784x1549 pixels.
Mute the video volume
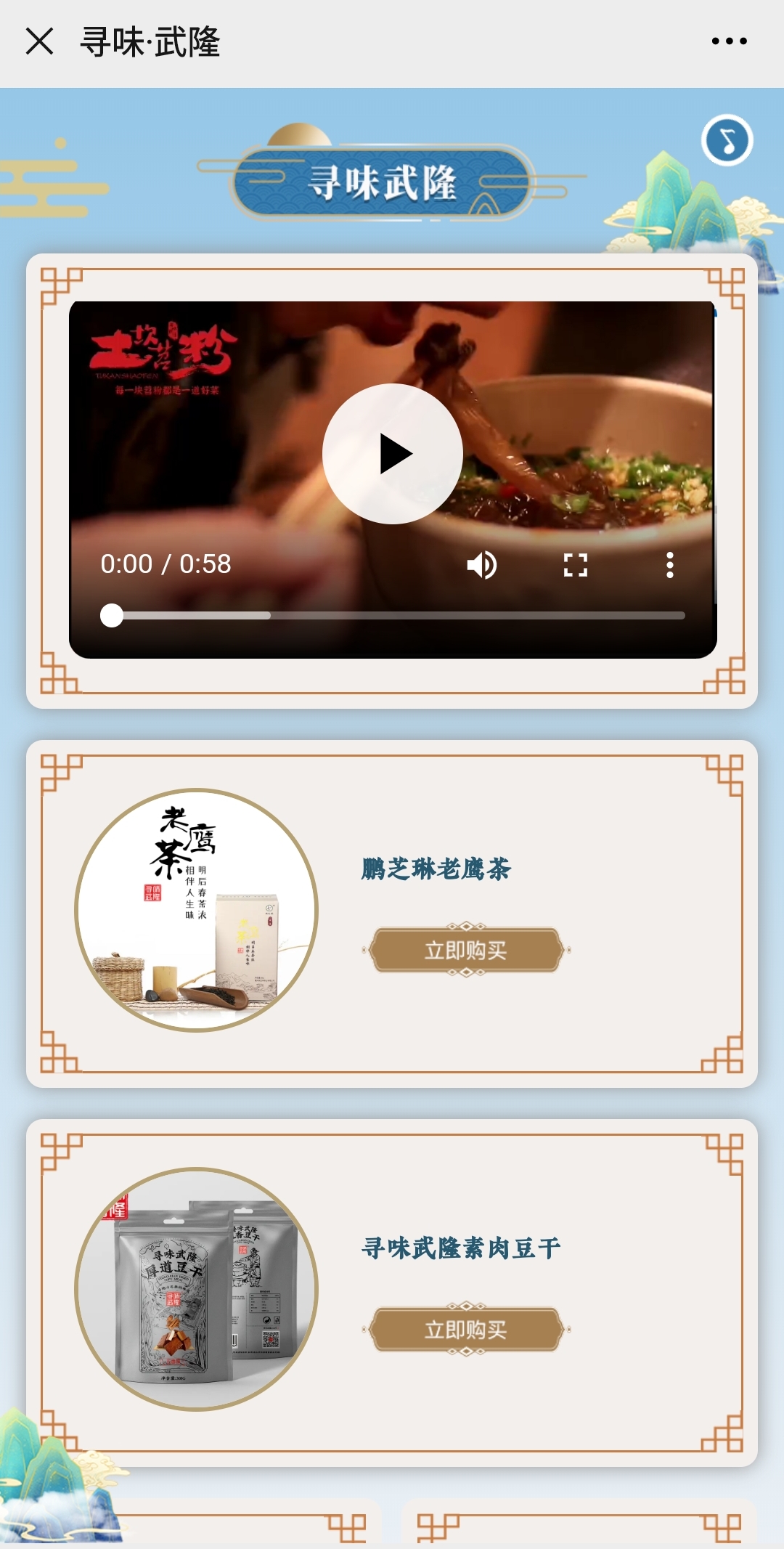(481, 565)
